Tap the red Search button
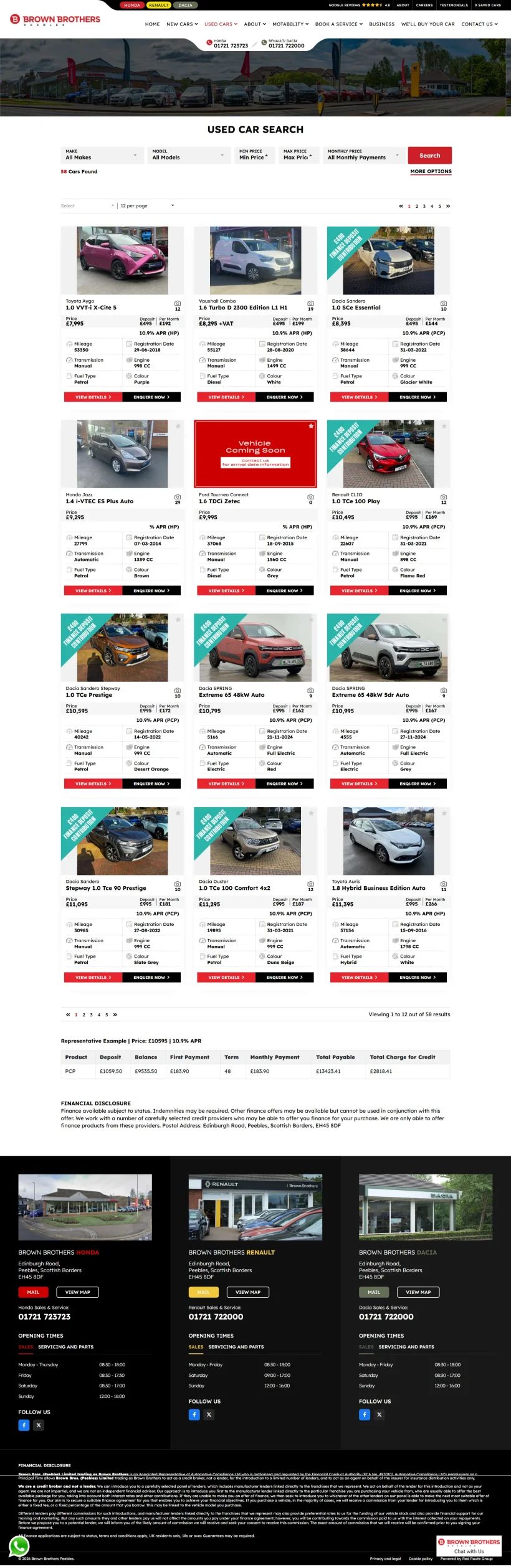 429,155
